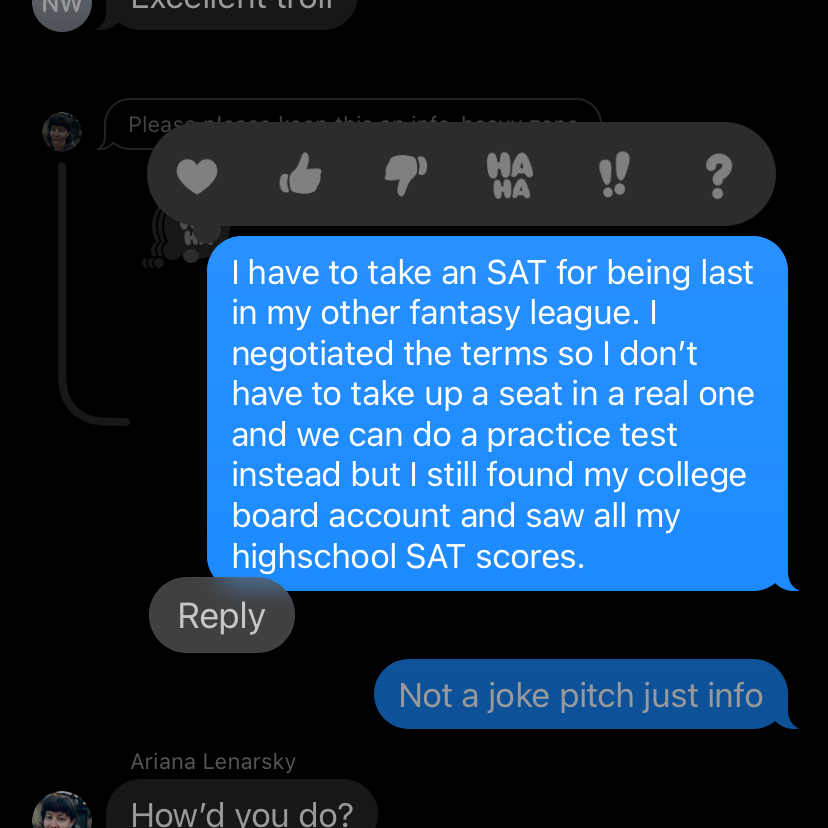React with the heart tapback
Viewport: 828px width, 828px height.
(197, 177)
